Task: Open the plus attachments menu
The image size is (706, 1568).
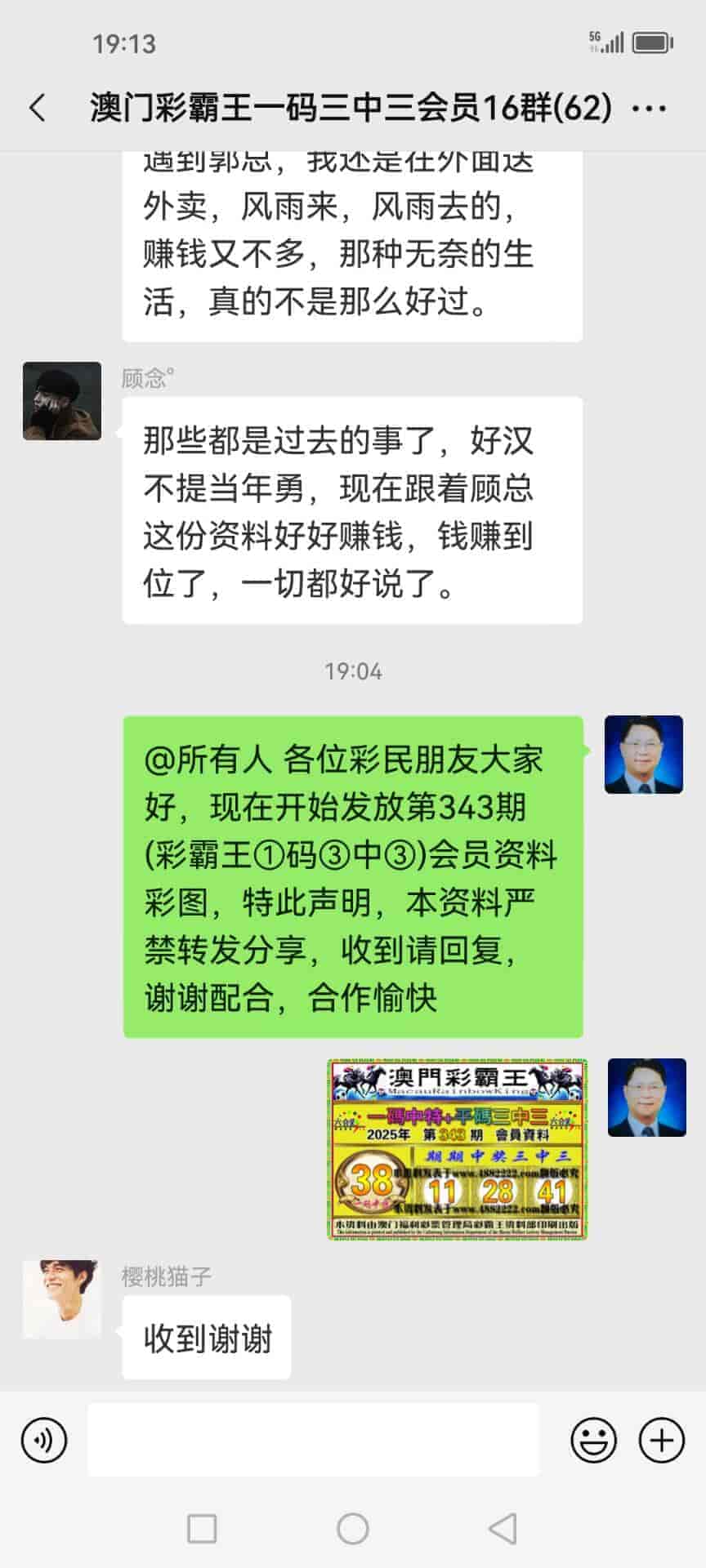Action: (x=661, y=1440)
